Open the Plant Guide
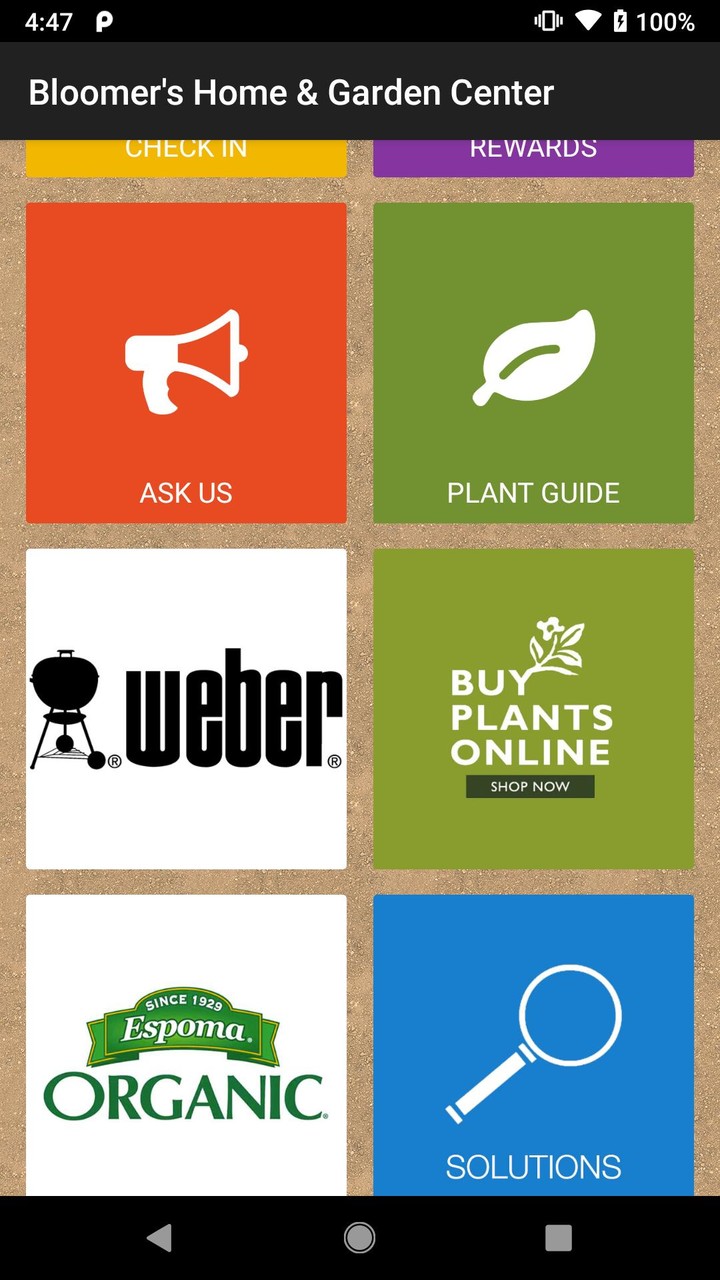This screenshot has height=1280, width=720. click(x=533, y=360)
